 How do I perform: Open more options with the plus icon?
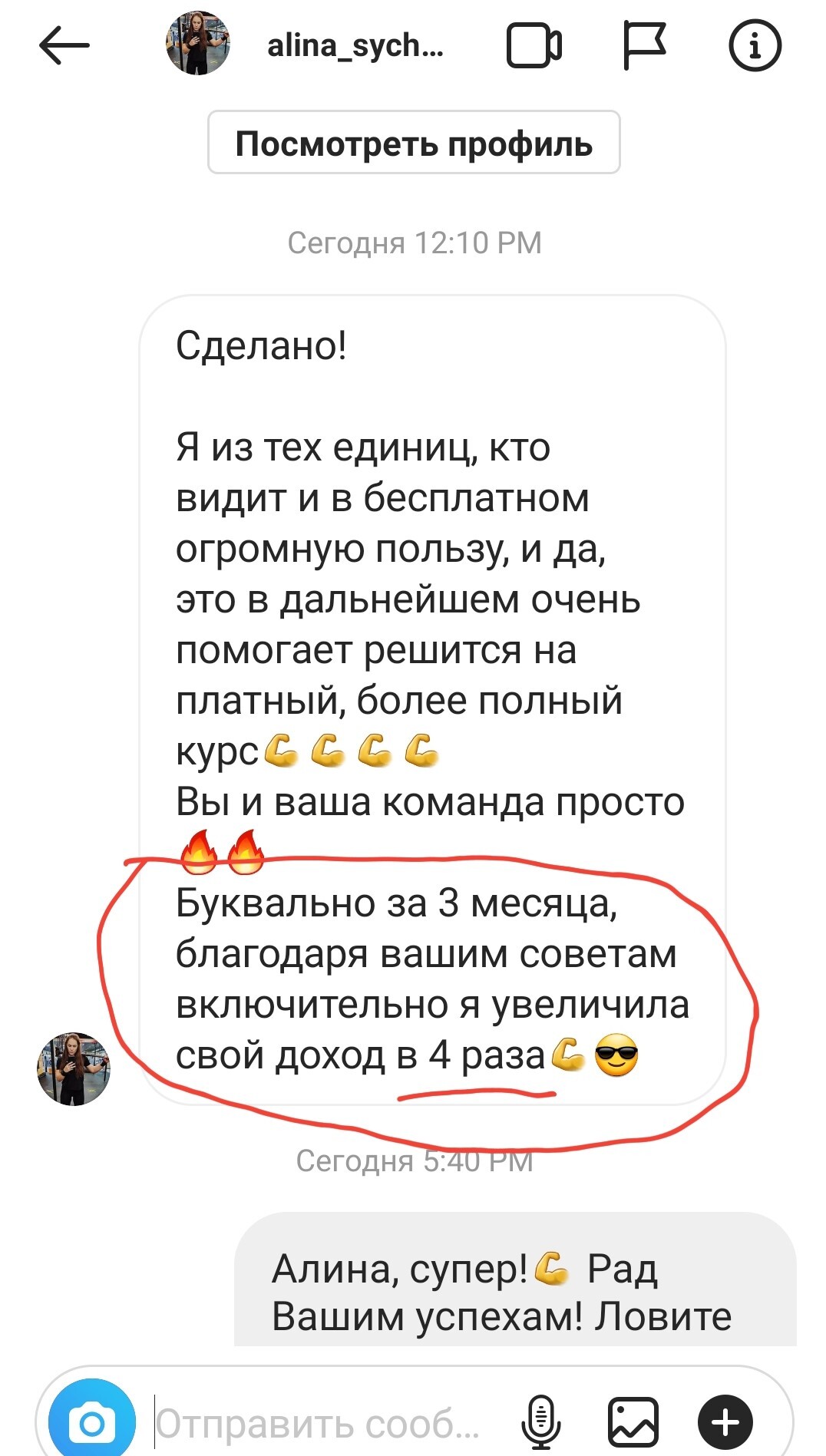coord(725,1423)
